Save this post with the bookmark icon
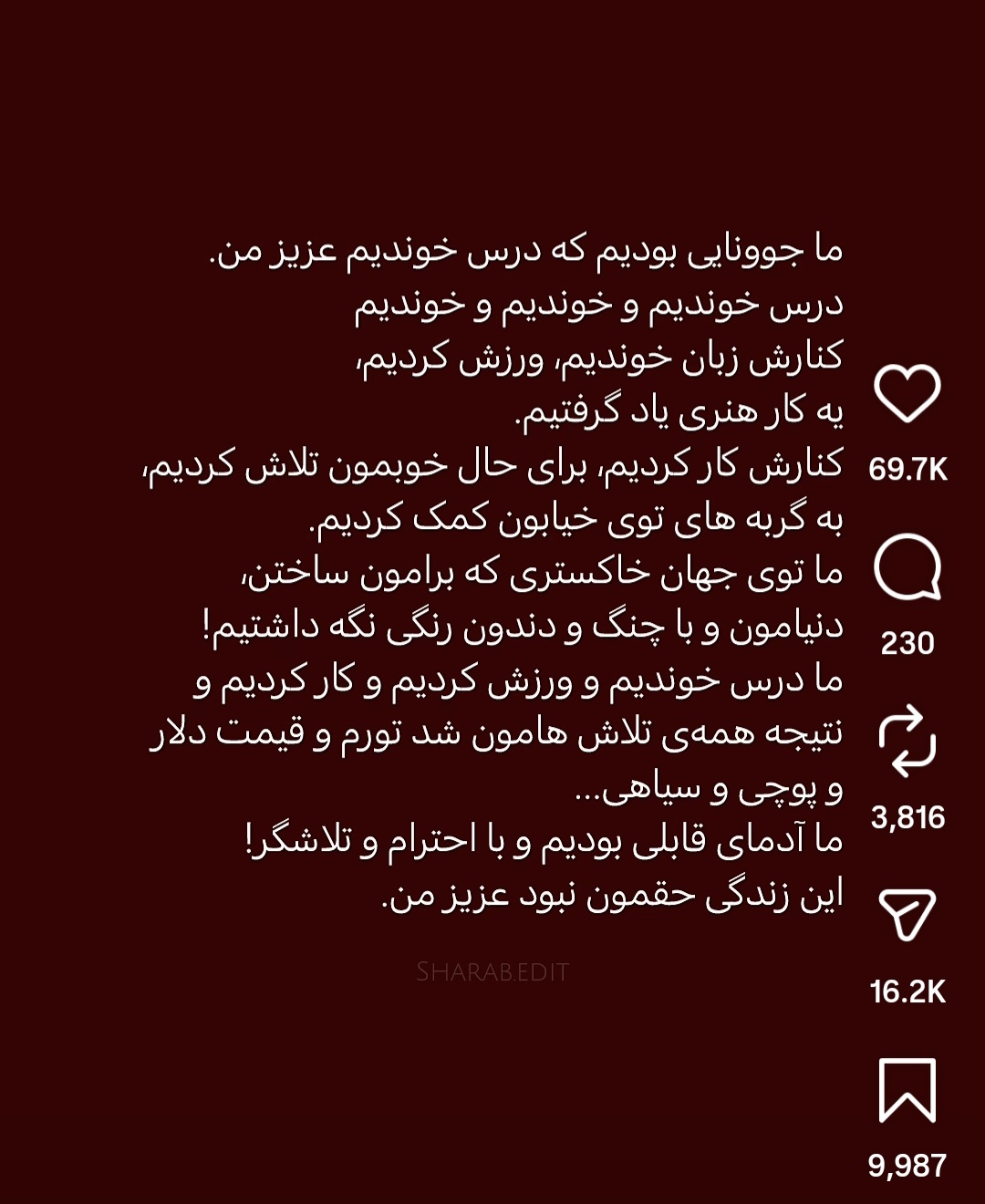This screenshot has width=985, height=1204. [x=907, y=1090]
